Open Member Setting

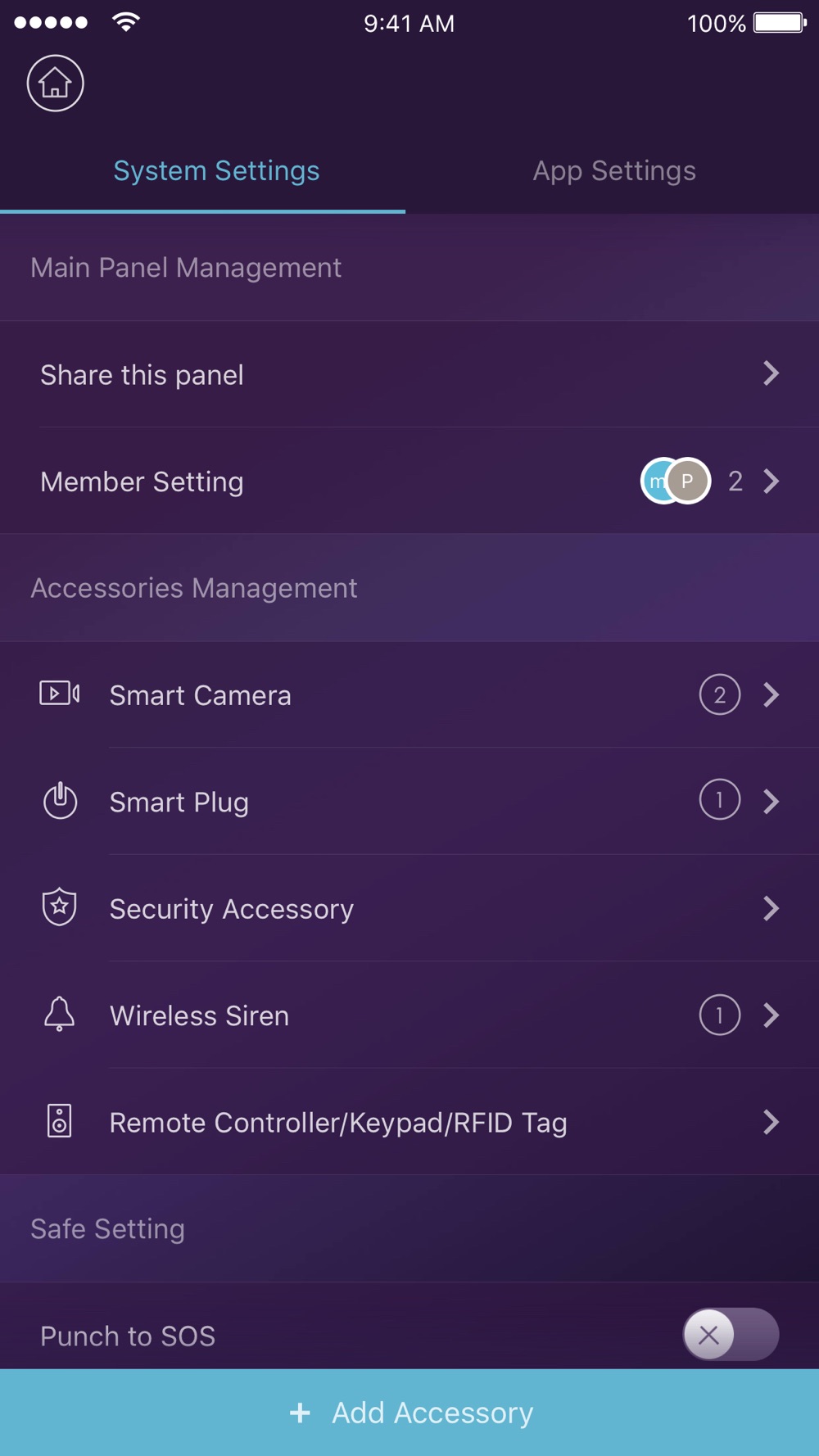click(409, 482)
